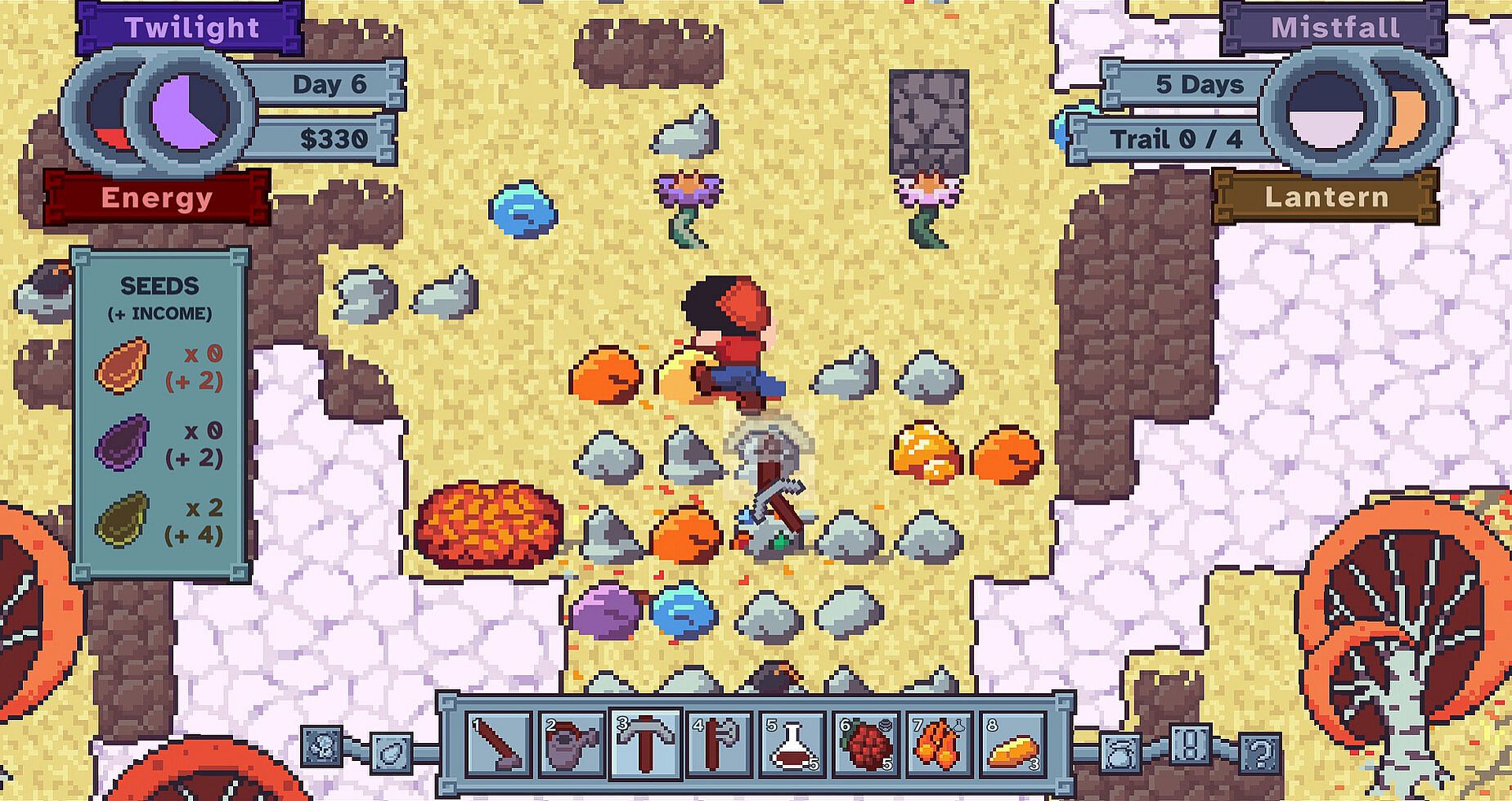The height and width of the screenshot is (801, 1512).
Task: Open the exclamation mark quests button
Action: pyautogui.click(x=1191, y=745)
